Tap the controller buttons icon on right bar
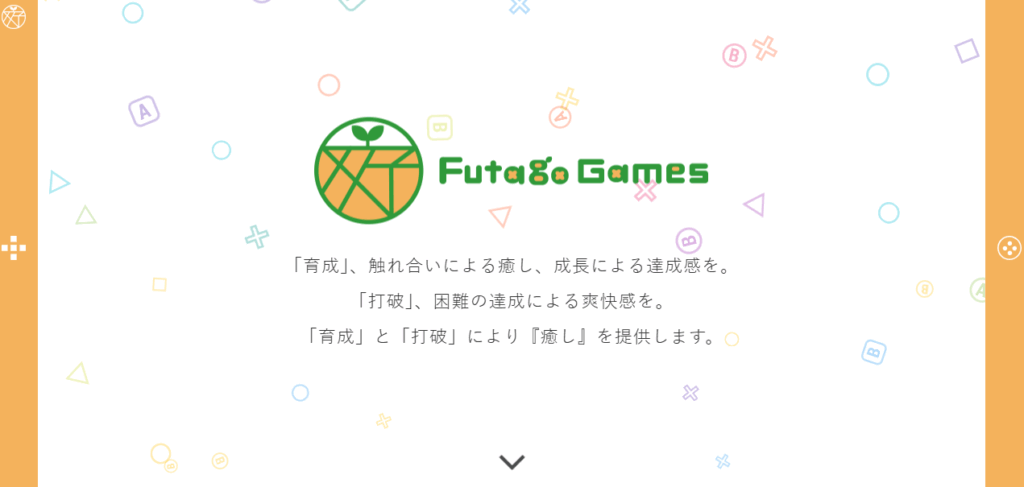Viewport: 1024px width, 487px height. (x=1009, y=247)
